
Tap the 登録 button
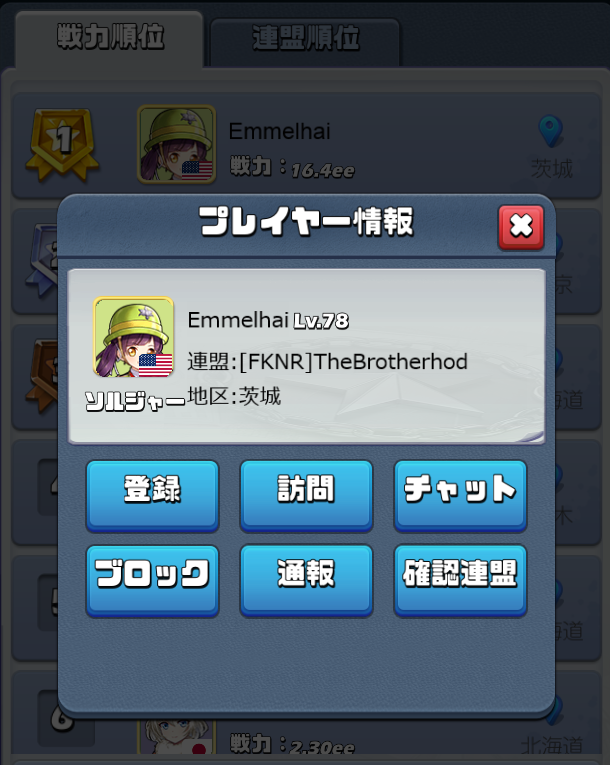pos(152,492)
